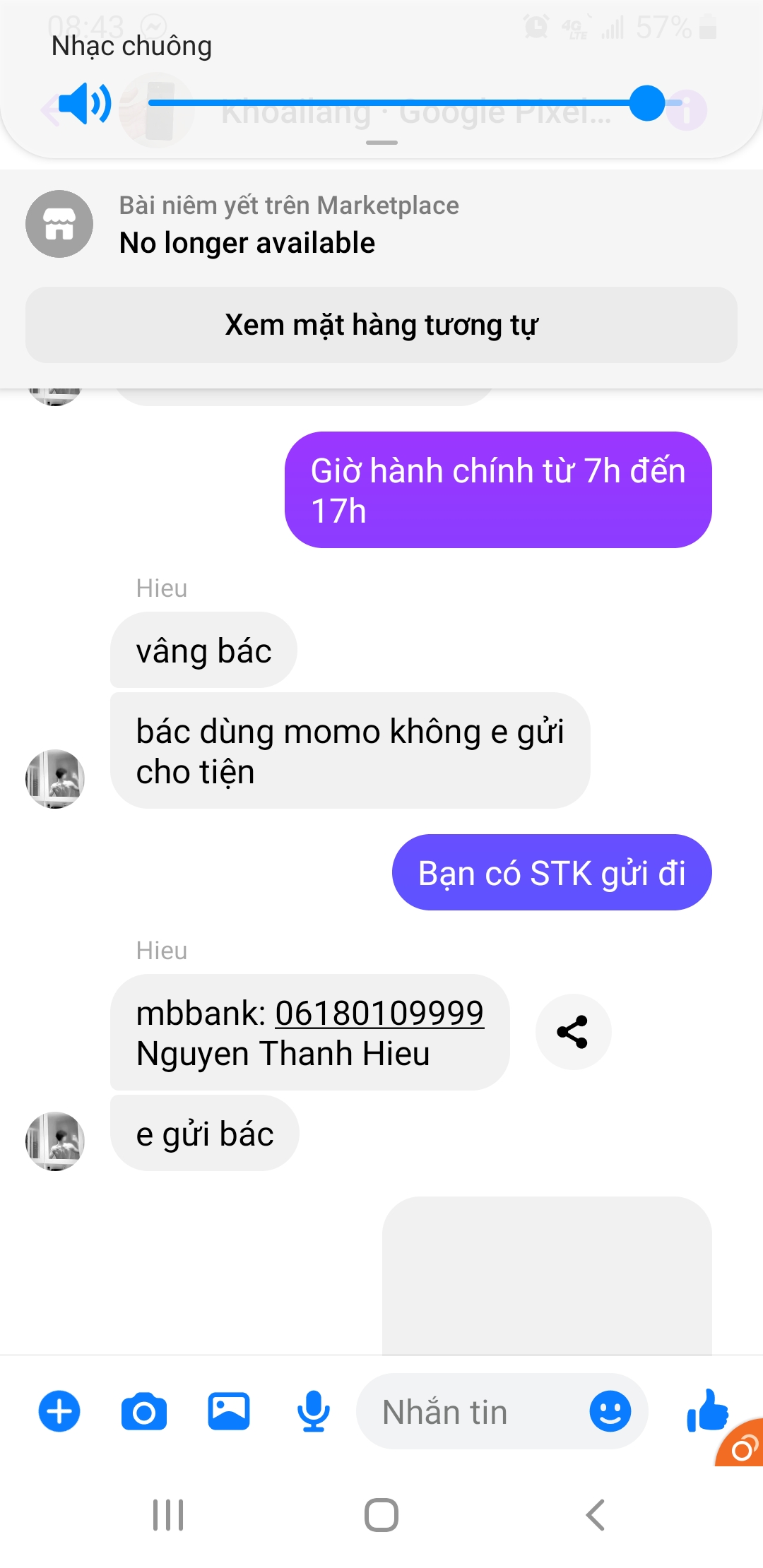Share the mbbank message
Viewport: 763px width, 1568px height.
[573, 1032]
